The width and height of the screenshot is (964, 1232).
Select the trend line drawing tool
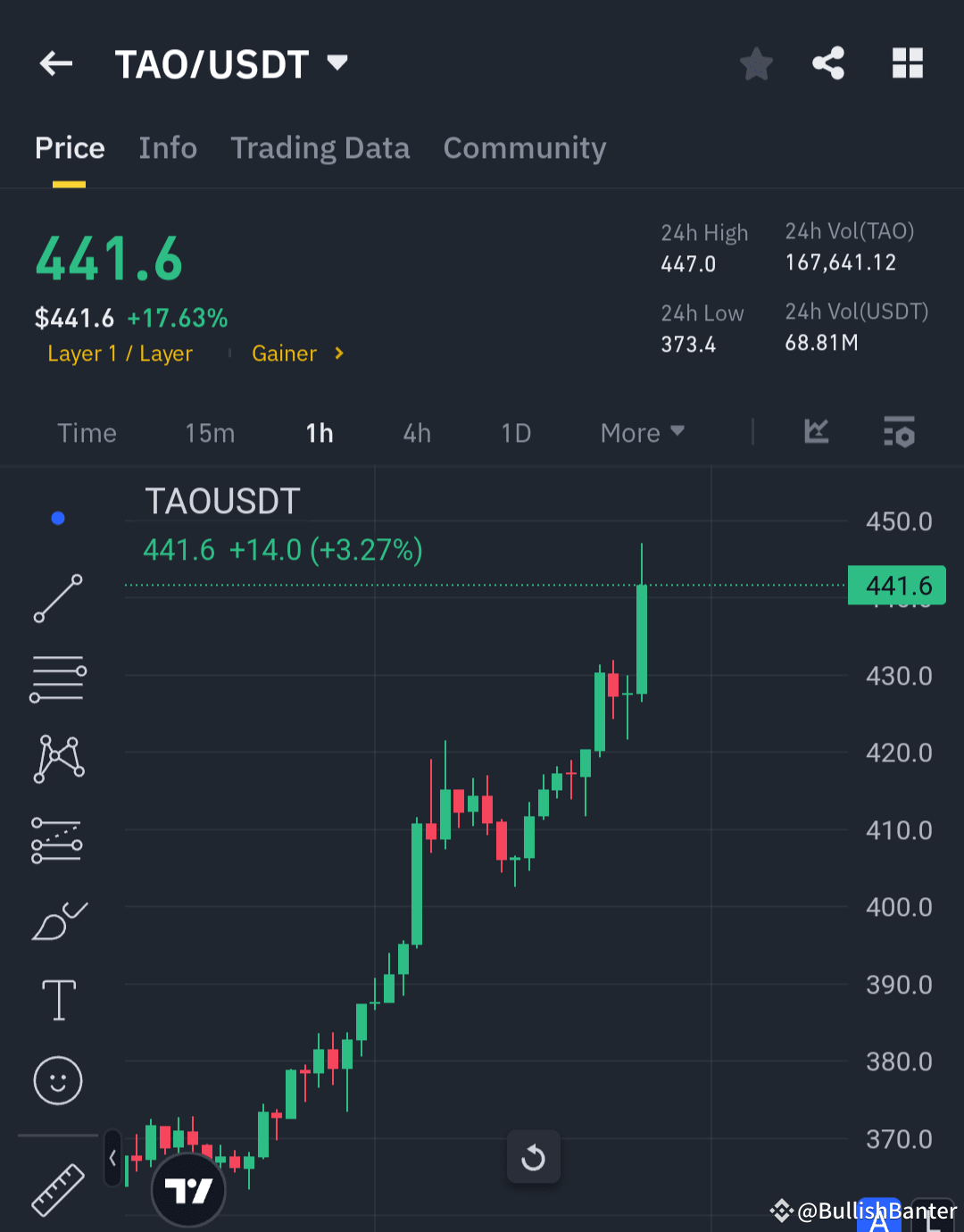pyautogui.click(x=58, y=598)
